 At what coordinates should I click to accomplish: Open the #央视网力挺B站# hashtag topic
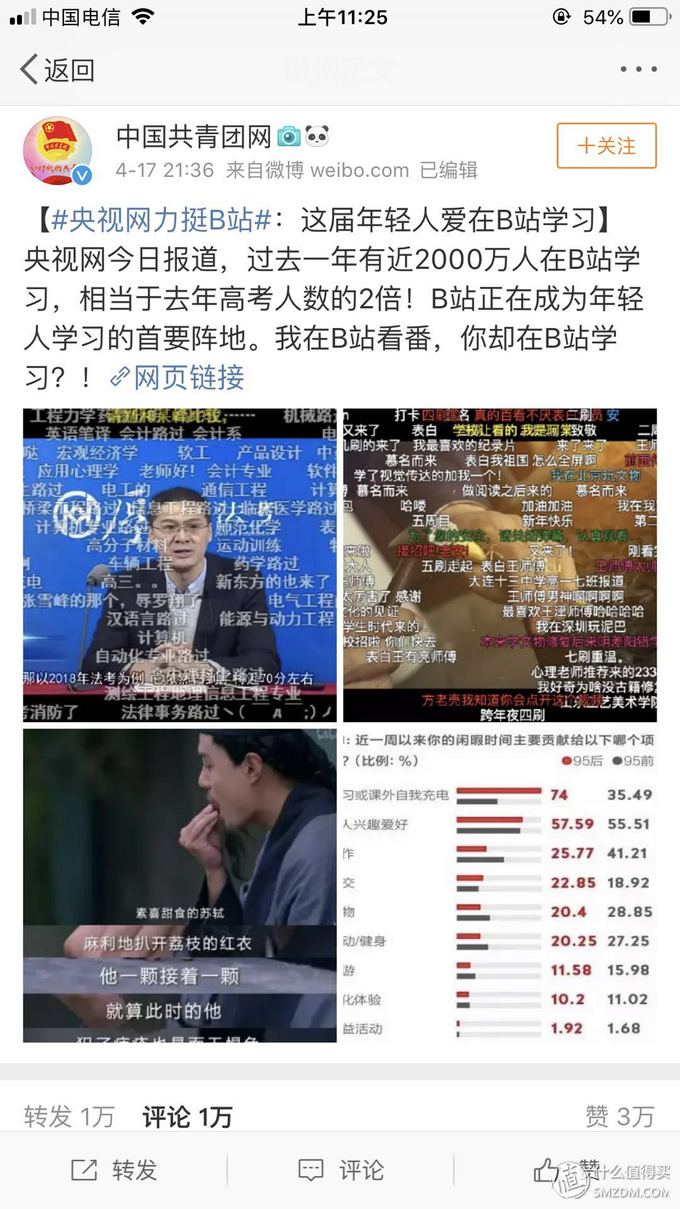click(161, 217)
